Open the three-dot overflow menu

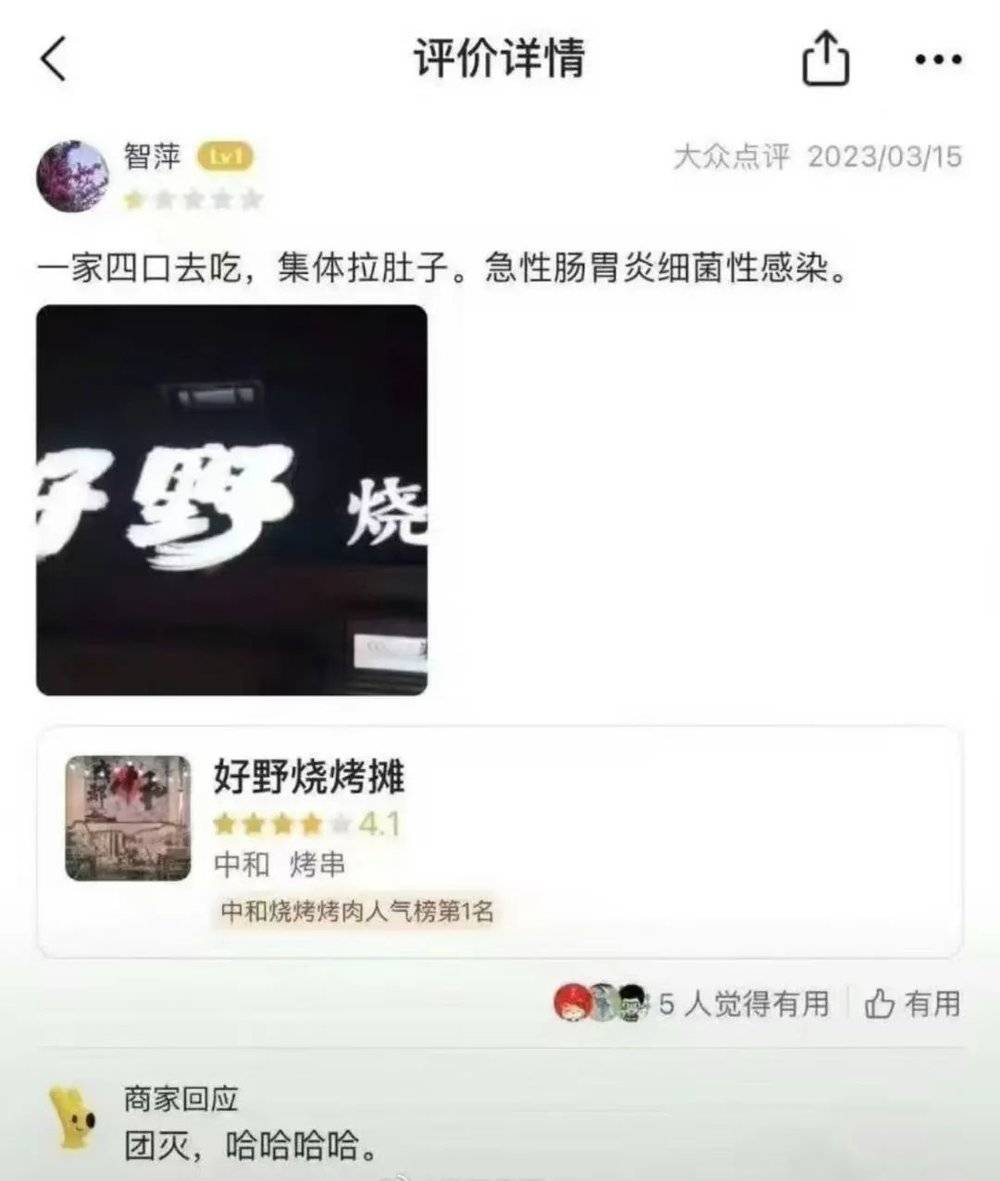tap(938, 60)
